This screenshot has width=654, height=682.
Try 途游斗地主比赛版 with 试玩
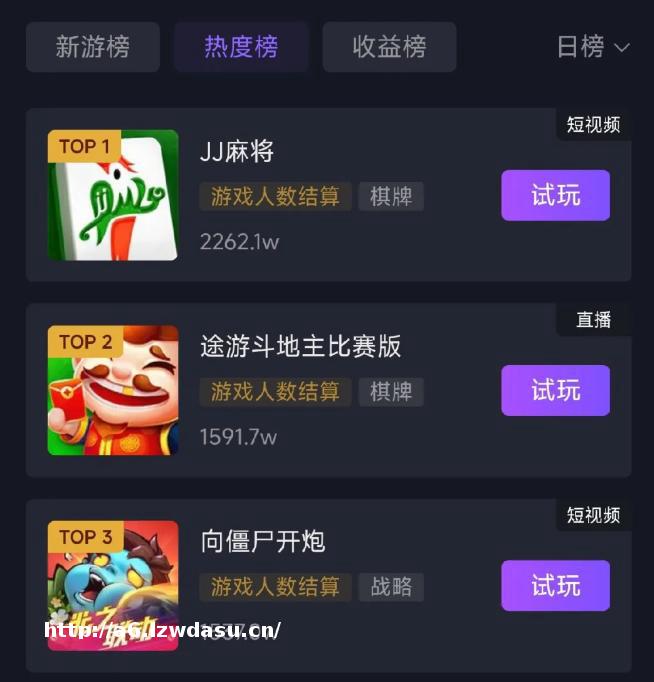(x=555, y=390)
